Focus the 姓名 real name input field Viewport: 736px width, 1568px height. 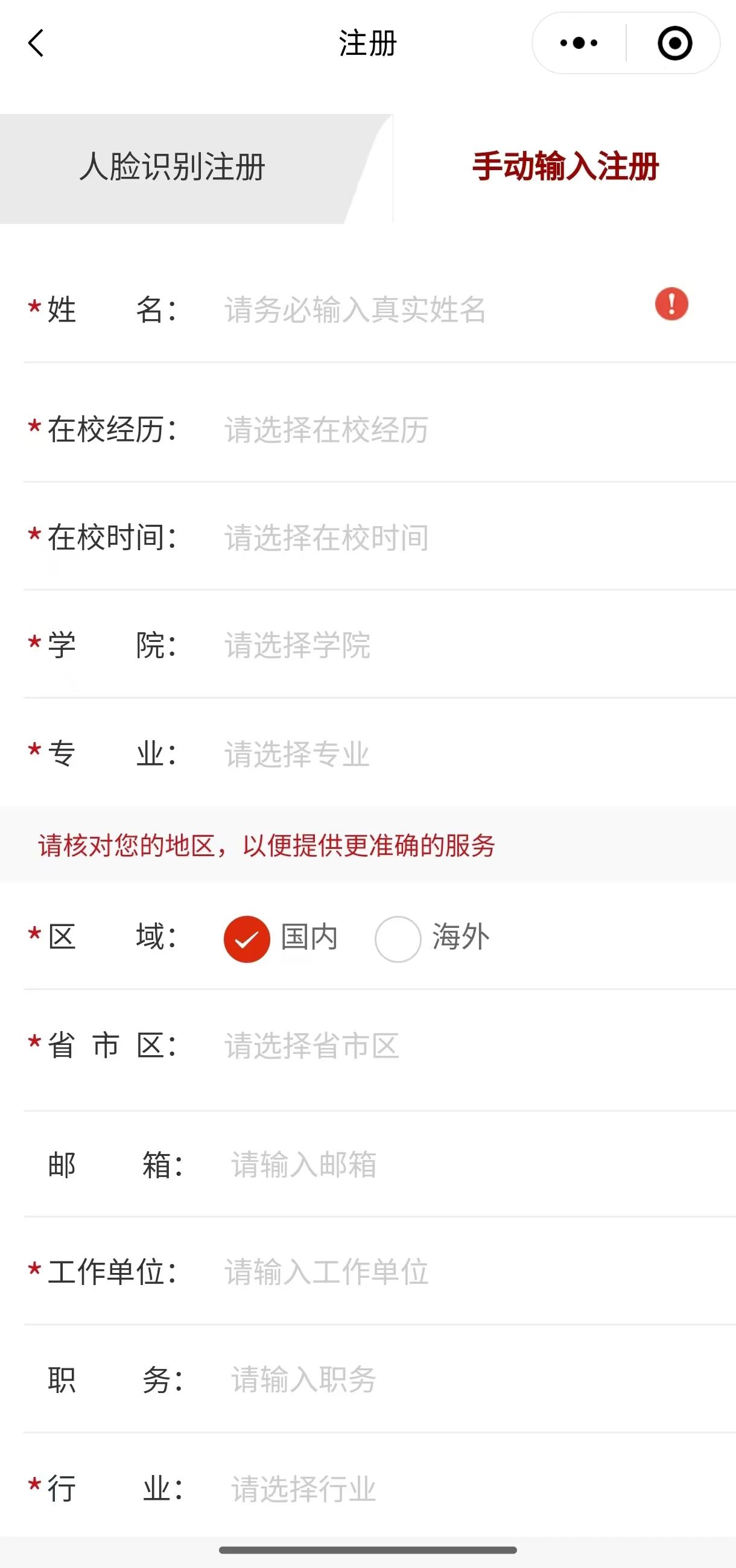point(426,310)
